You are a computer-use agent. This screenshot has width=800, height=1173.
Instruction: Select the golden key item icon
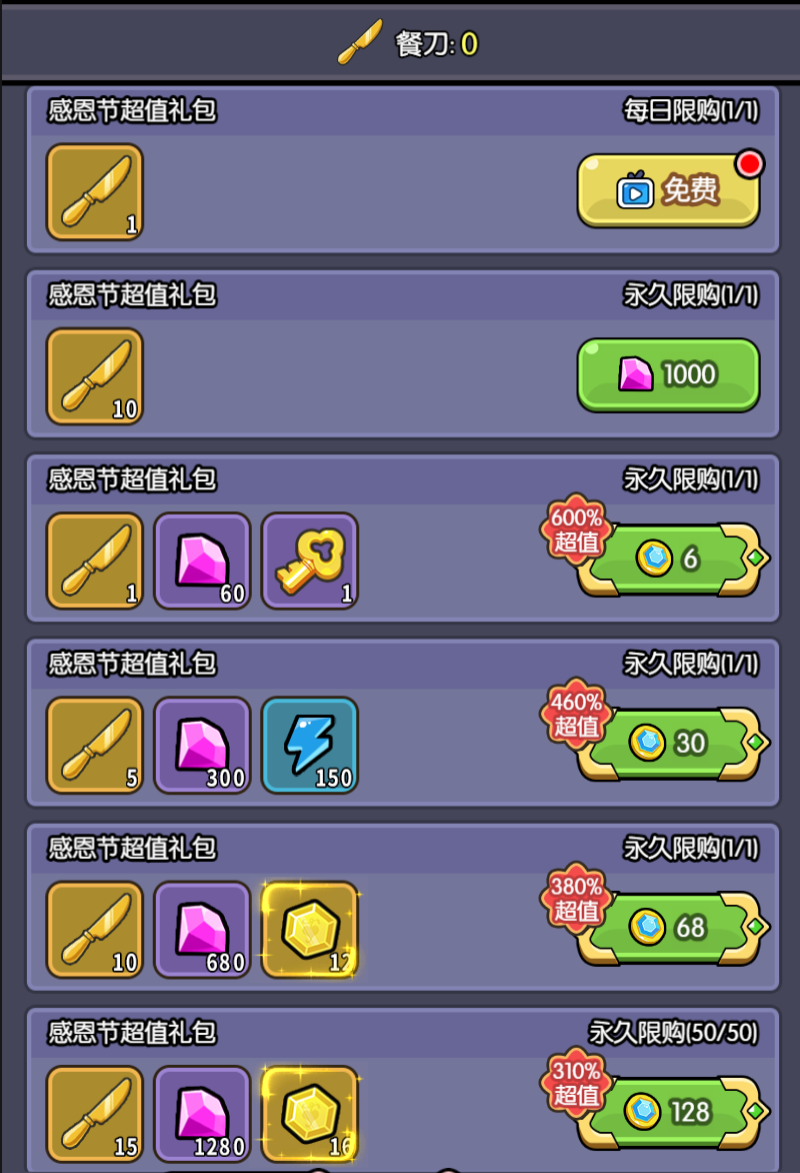click(x=310, y=561)
